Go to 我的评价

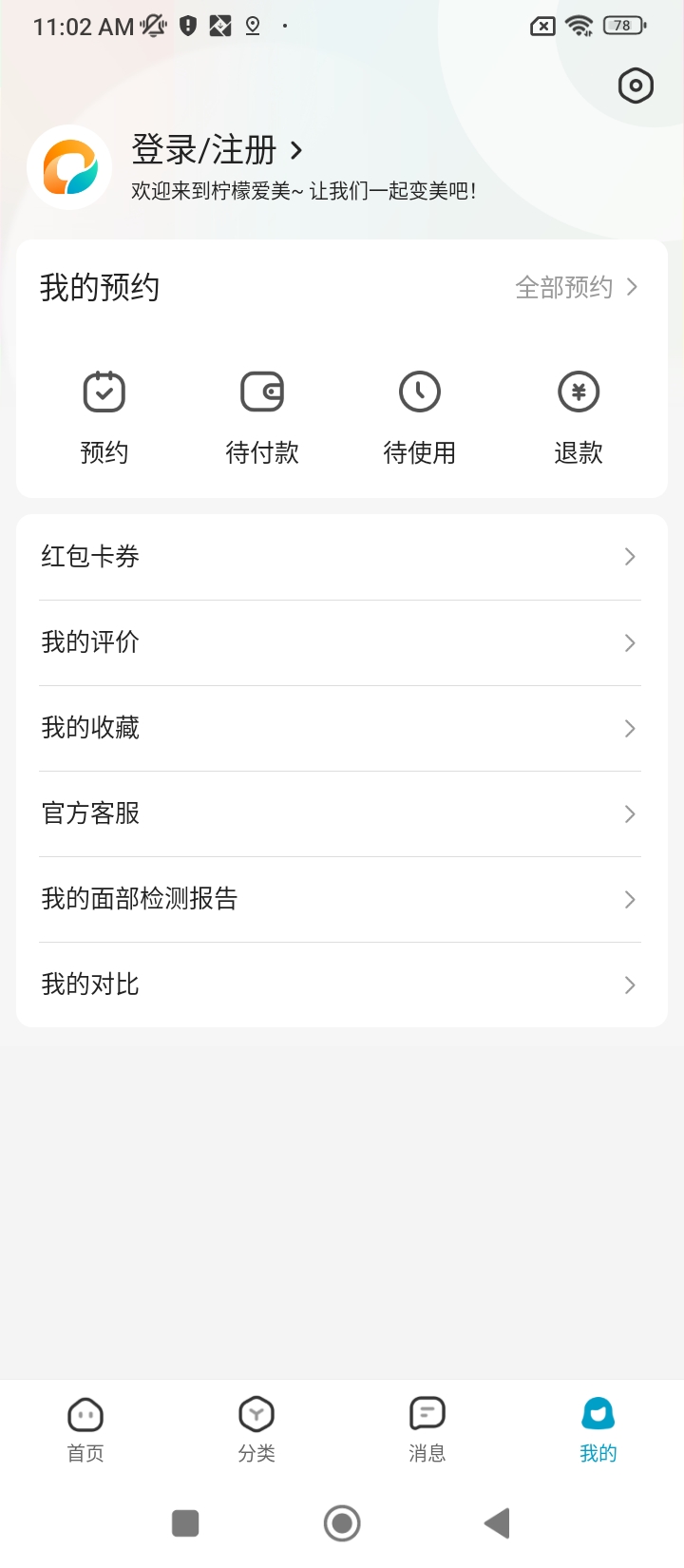(x=340, y=642)
